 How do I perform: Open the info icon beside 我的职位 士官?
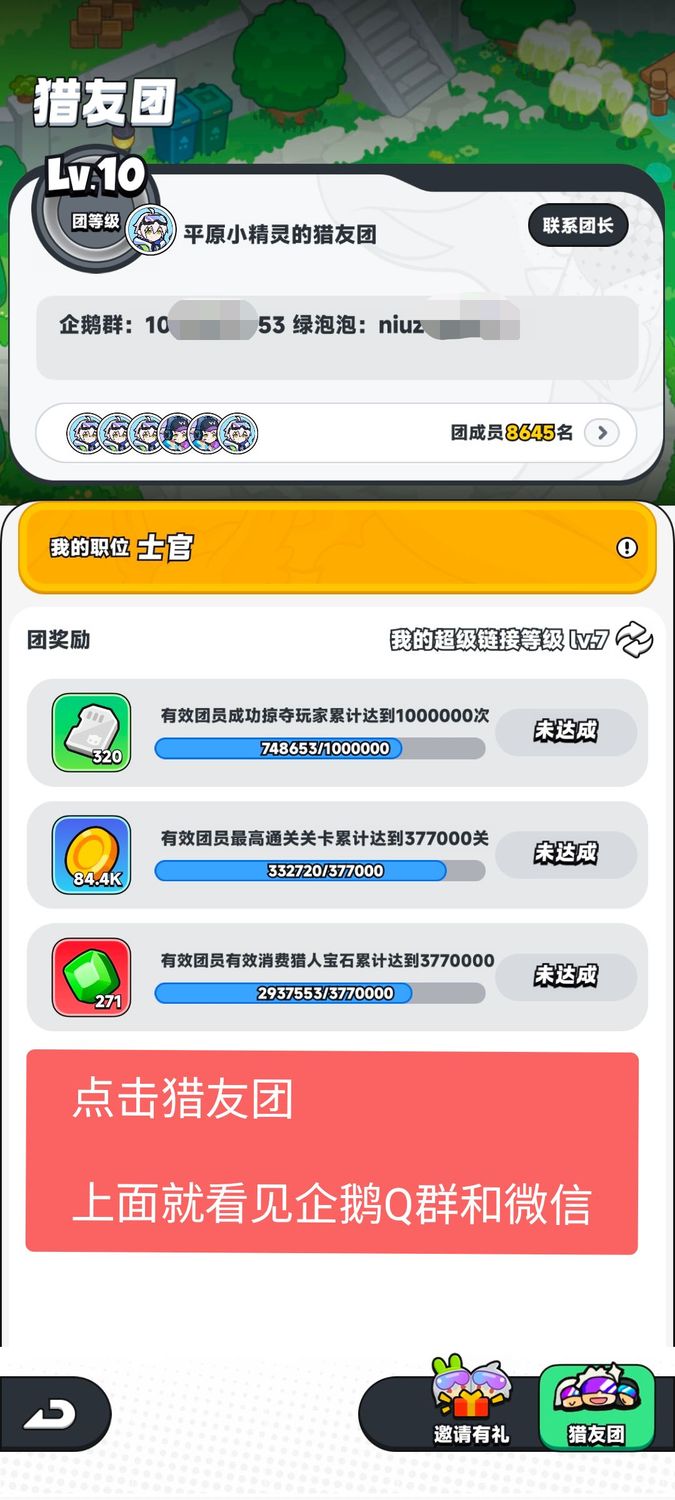[627, 548]
